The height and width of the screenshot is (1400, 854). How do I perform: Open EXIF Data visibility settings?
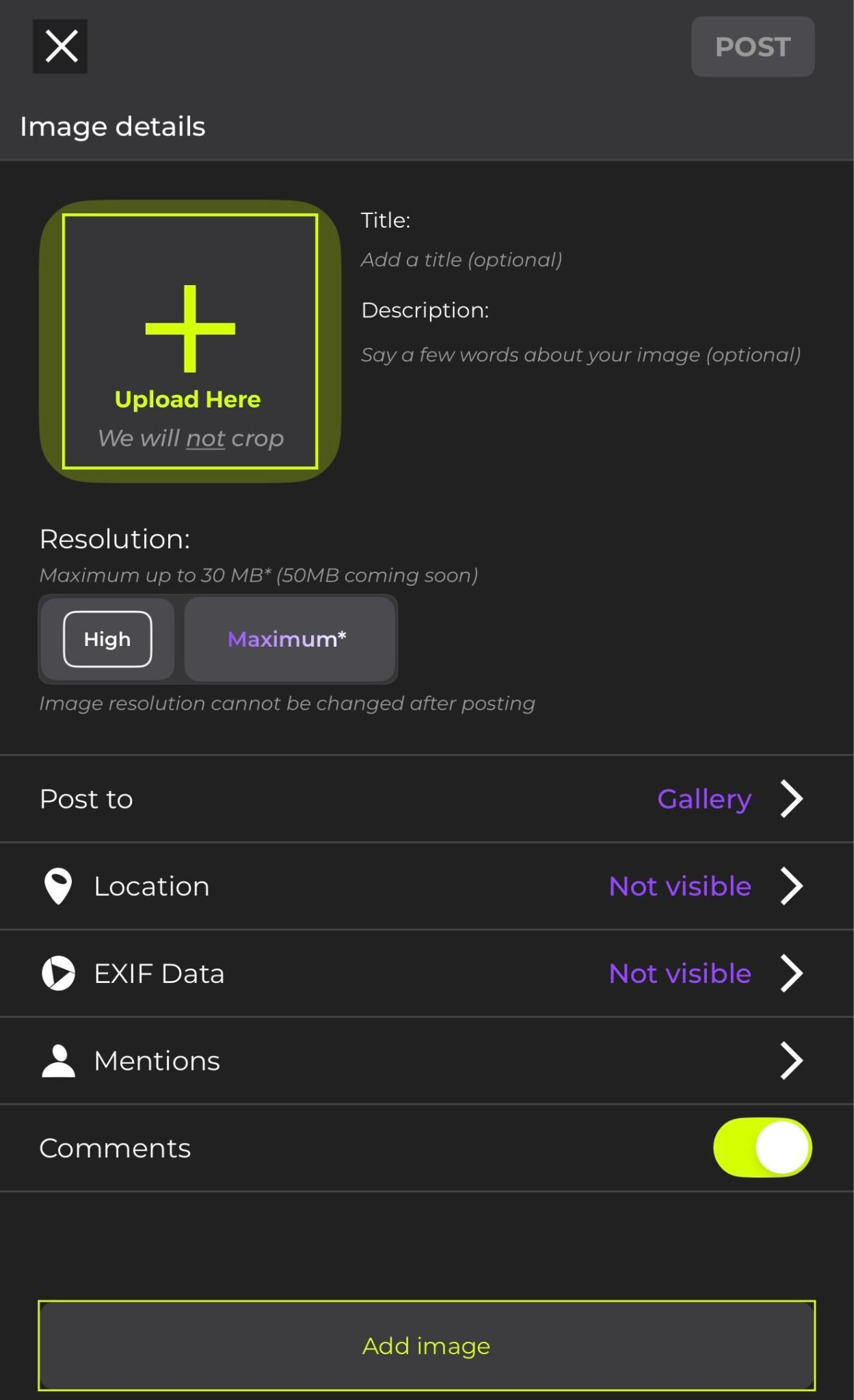(427, 973)
